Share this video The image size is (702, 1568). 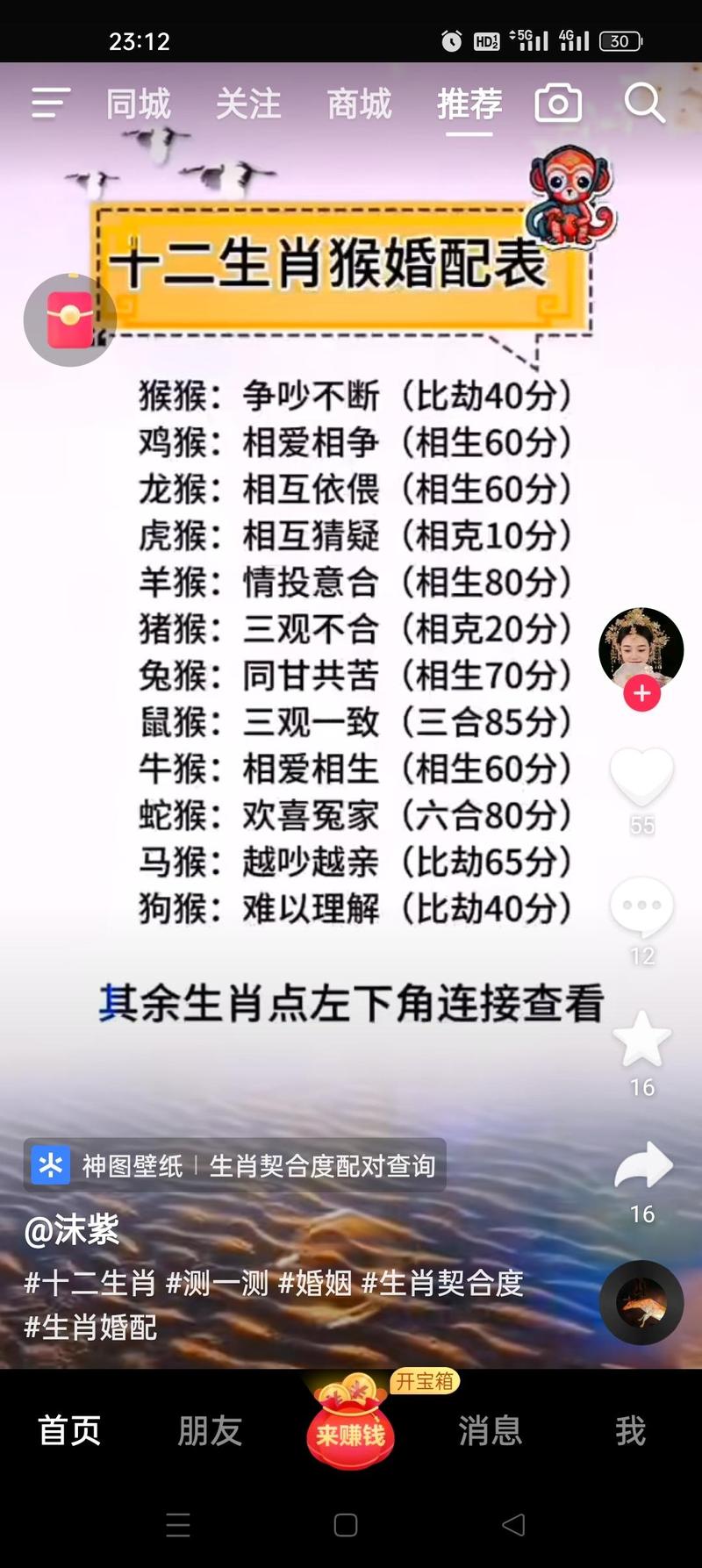(642, 1167)
